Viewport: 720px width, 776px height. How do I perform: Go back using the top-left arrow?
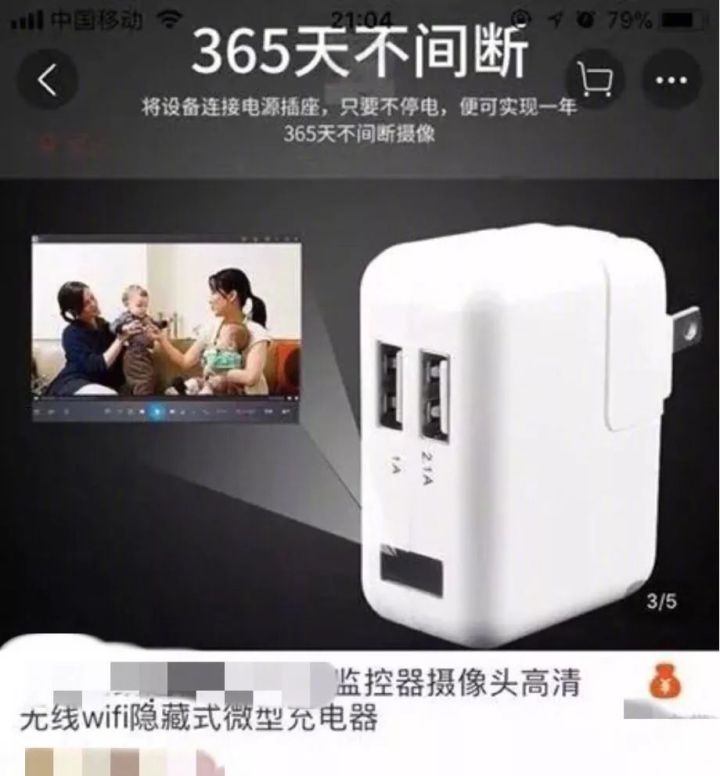point(46,80)
